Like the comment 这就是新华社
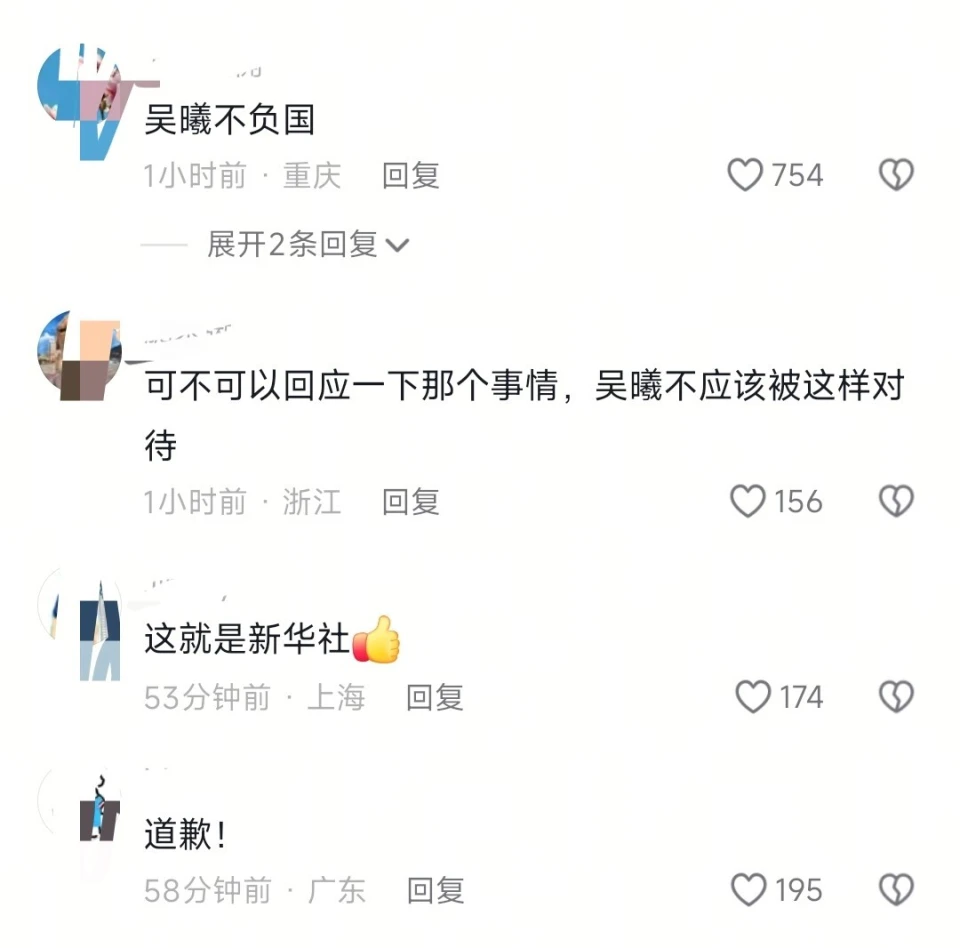Image resolution: width=960 pixels, height=948 pixels. tap(752, 697)
